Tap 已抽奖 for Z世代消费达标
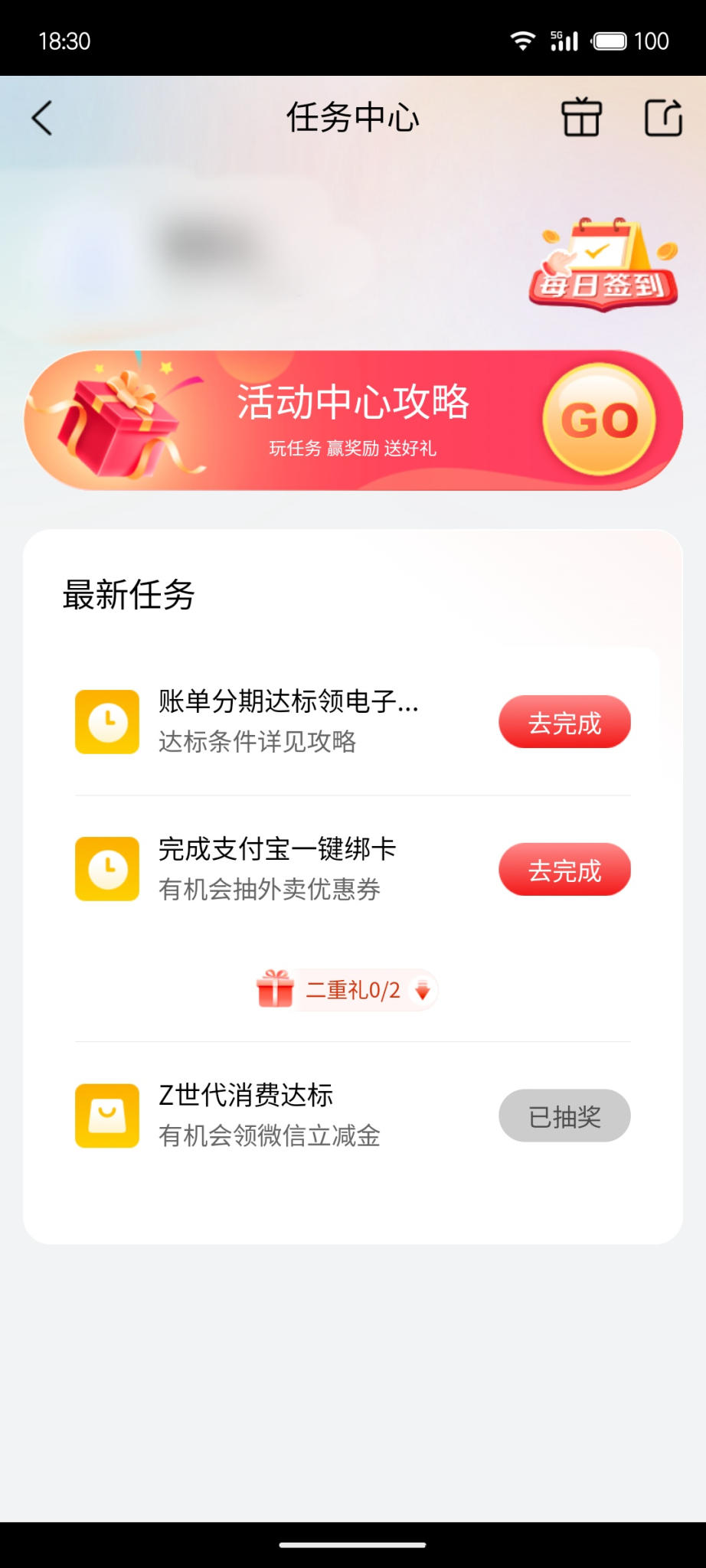Viewport: 706px width, 1568px height. [x=564, y=1116]
